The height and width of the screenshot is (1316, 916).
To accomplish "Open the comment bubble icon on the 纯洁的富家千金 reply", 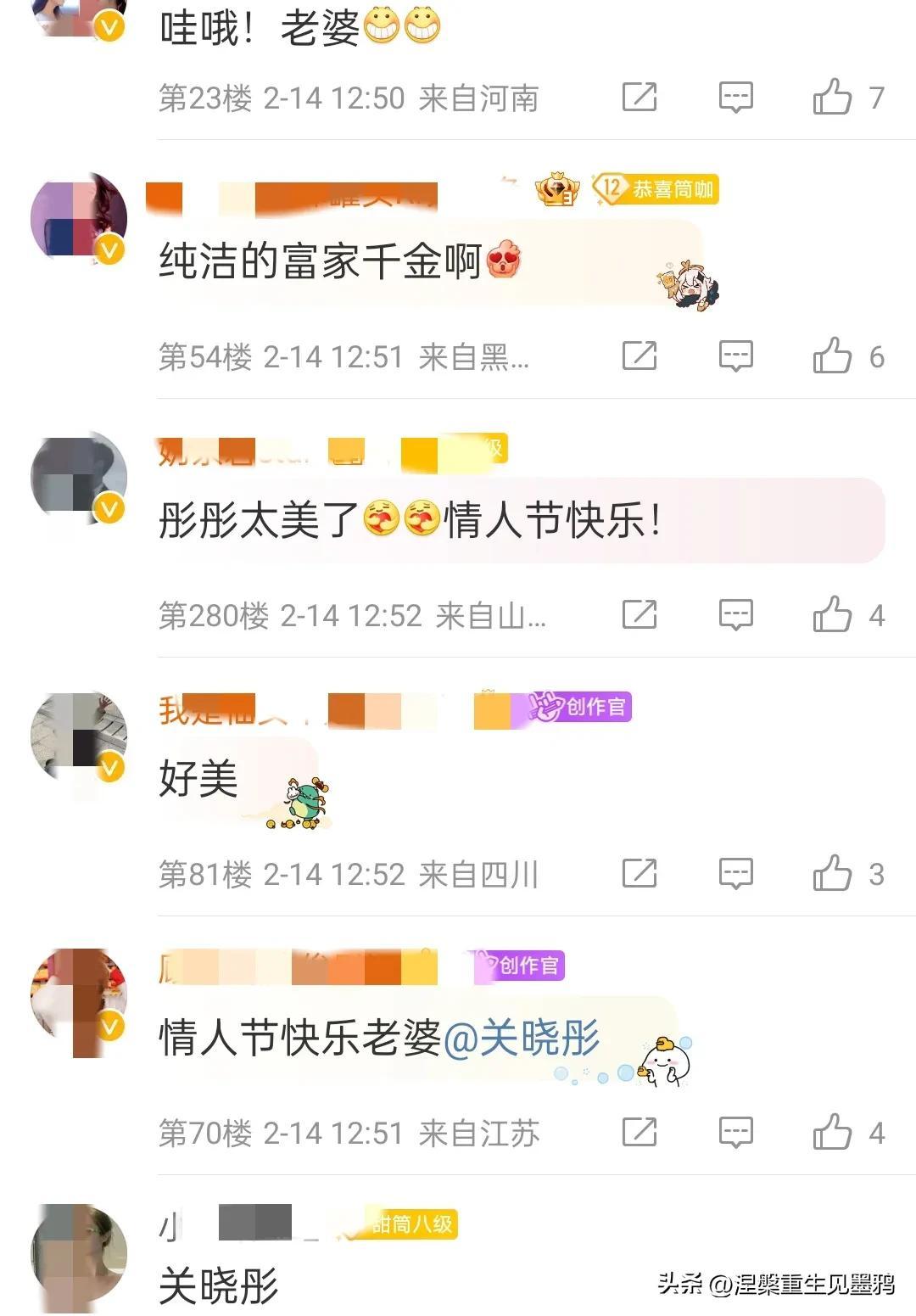I will (737, 356).
